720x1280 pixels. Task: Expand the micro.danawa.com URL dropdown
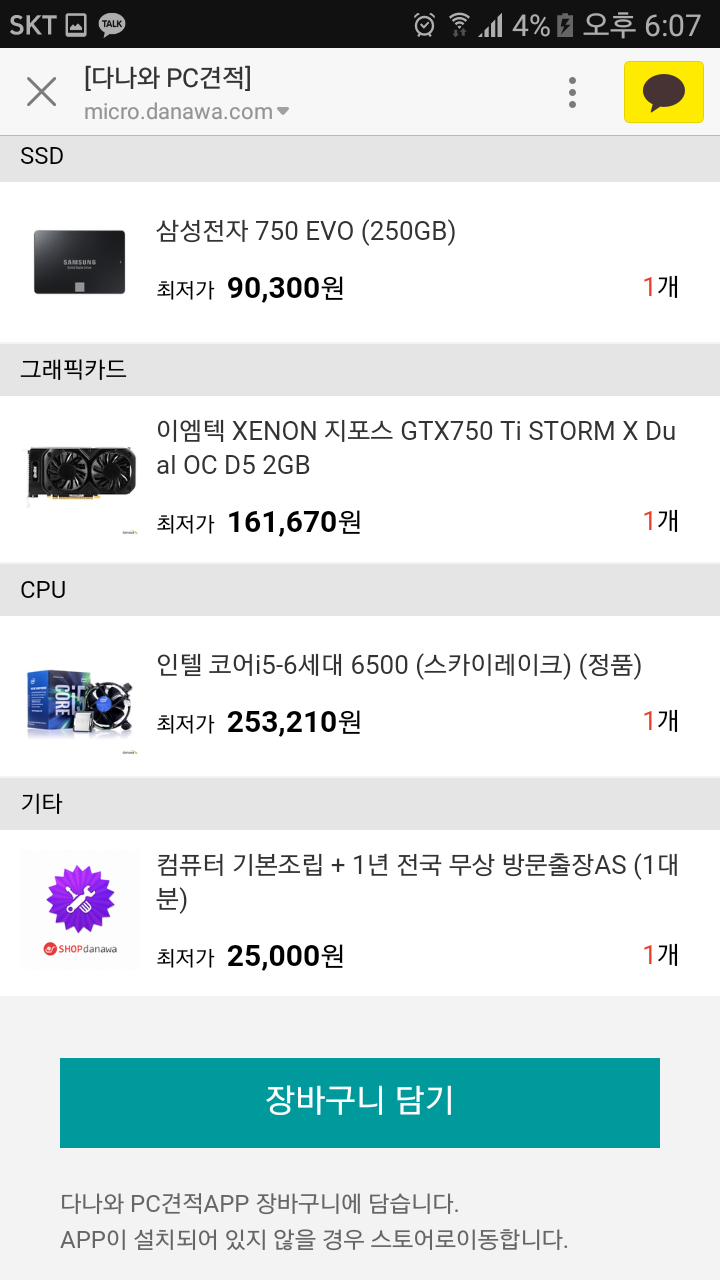pos(283,112)
